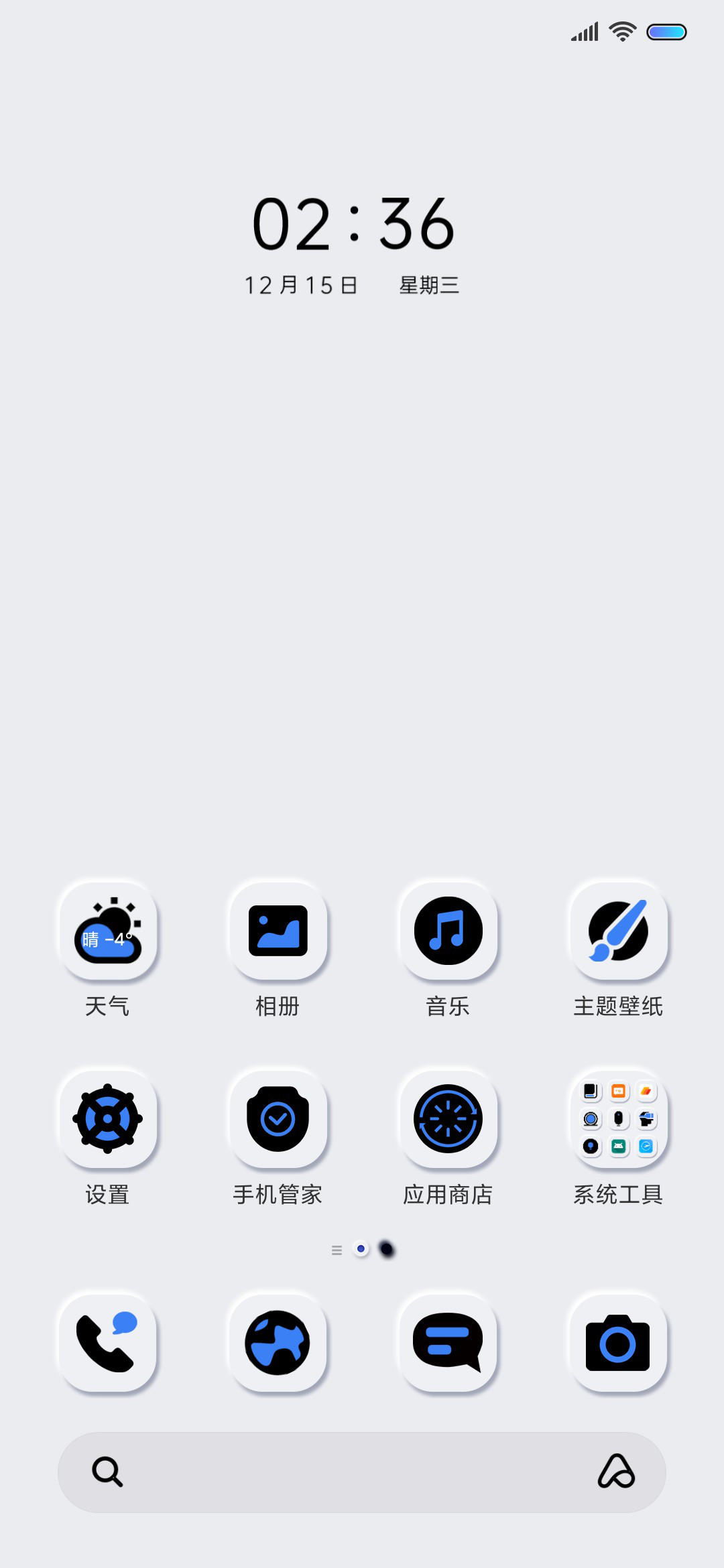724x1568 pixels.
Task: Tap the clock widget showing 02:36
Action: pos(353,224)
